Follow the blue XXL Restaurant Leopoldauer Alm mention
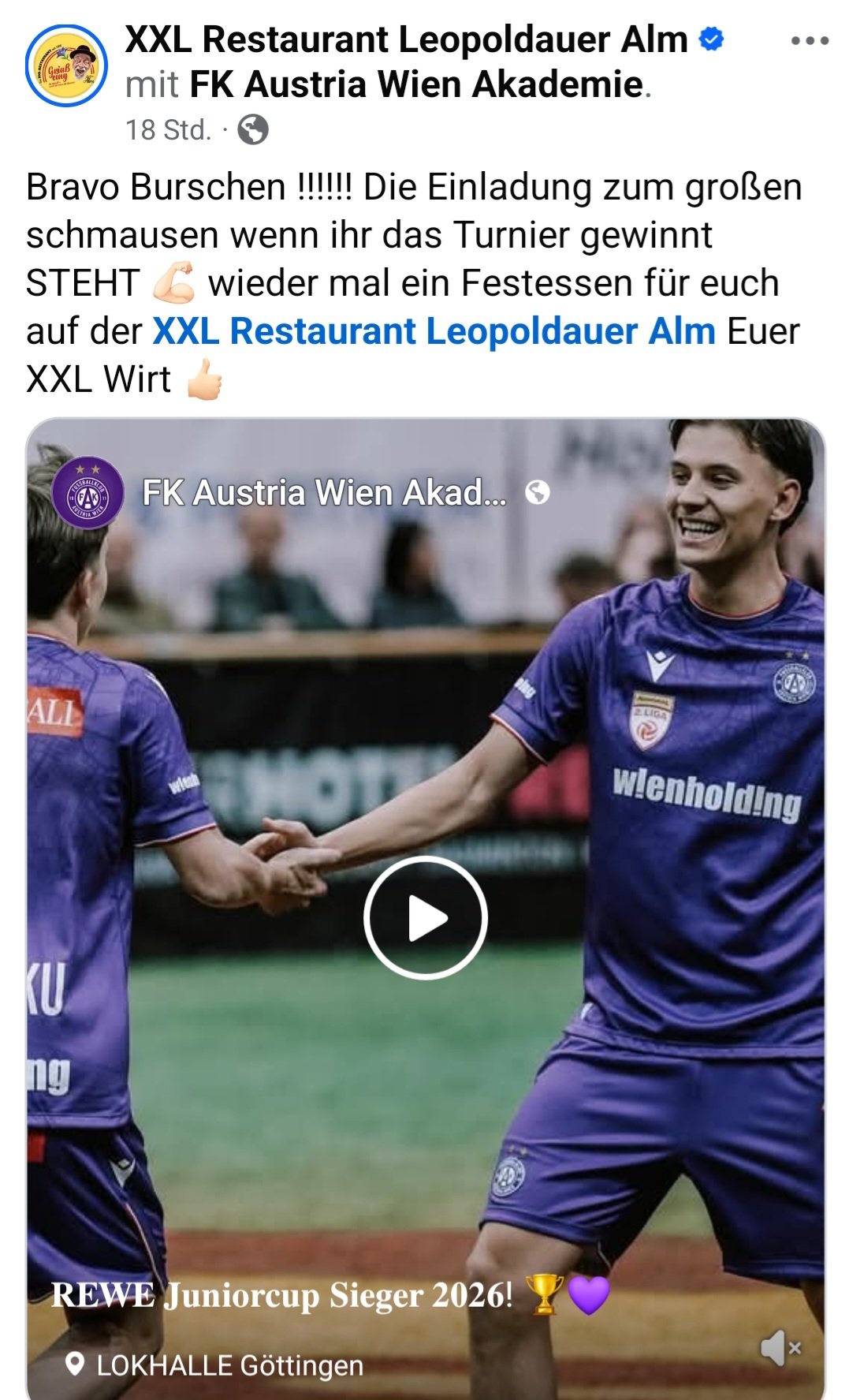Screen dimensions: 849x1400 pyautogui.click(x=434, y=331)
